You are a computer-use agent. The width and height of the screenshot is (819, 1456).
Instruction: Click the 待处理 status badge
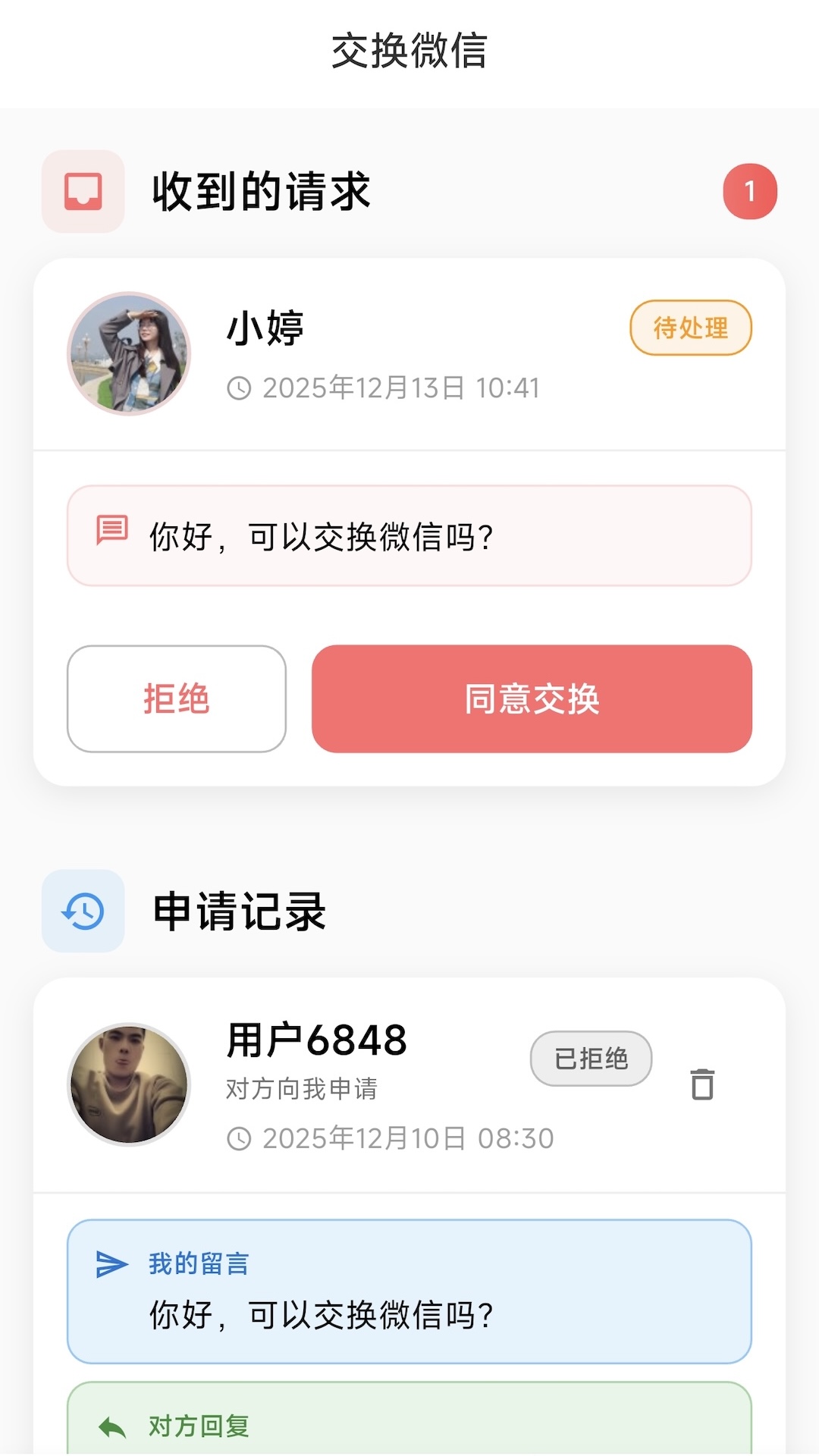690,328
